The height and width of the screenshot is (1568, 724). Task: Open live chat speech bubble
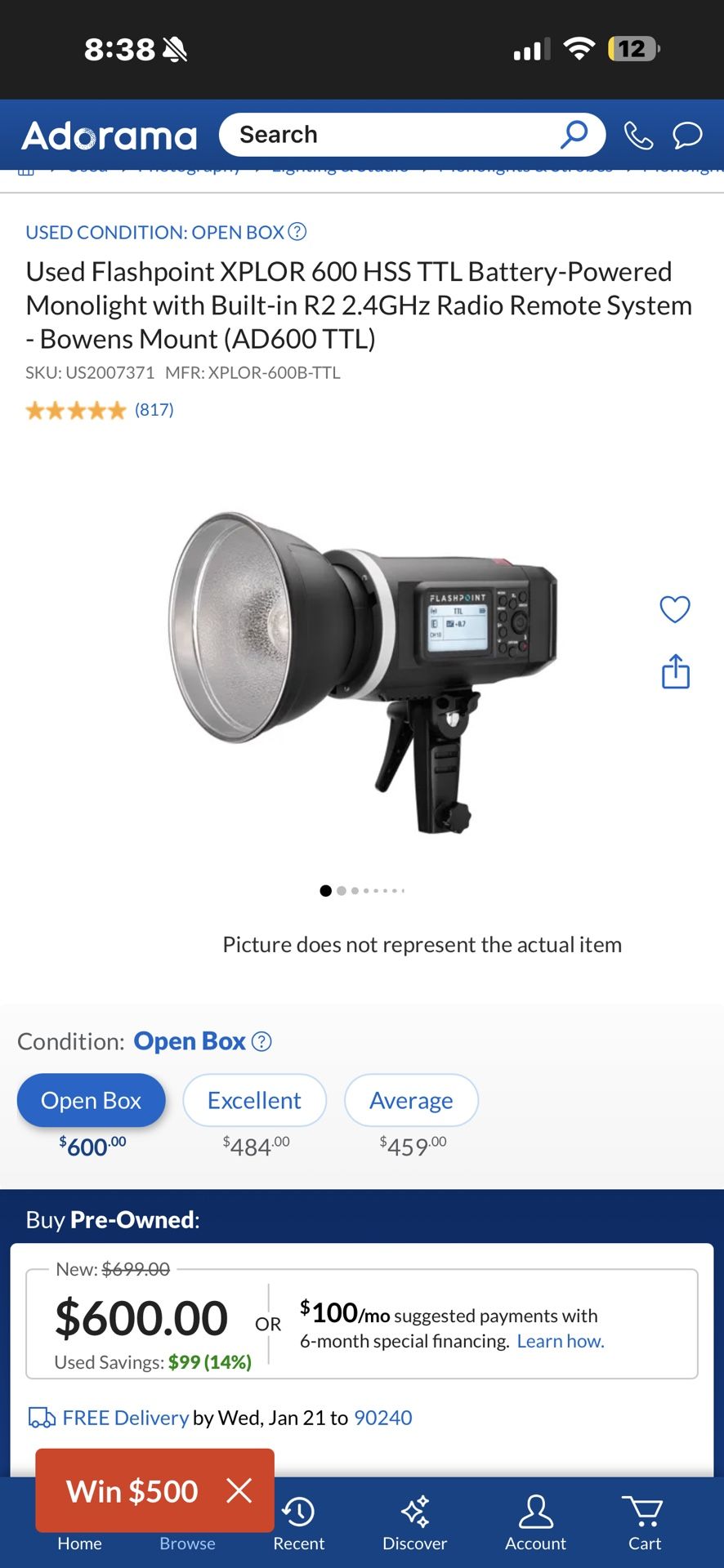tap(687, 135)
